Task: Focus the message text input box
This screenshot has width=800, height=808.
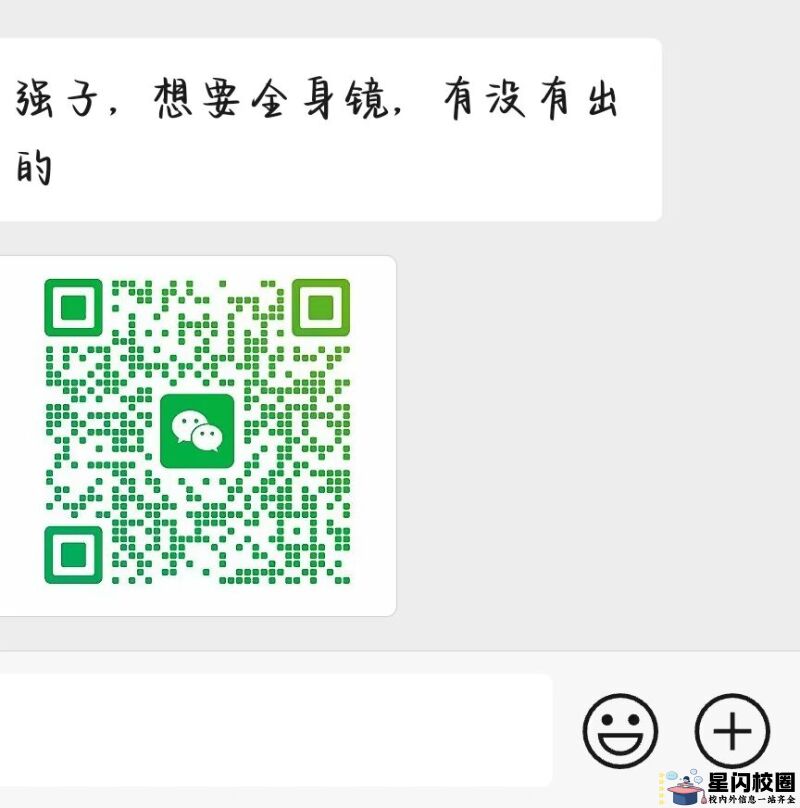Action: pos(270,730)
